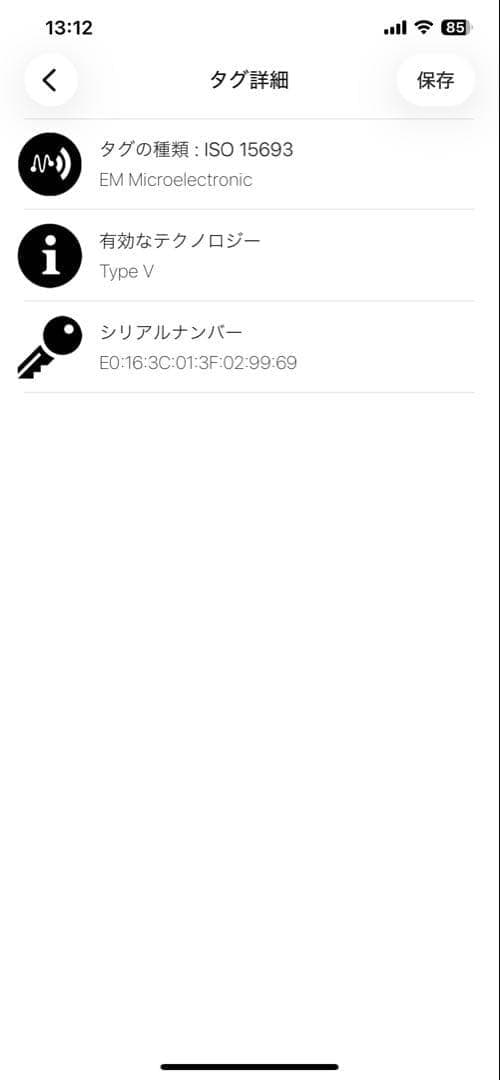
Task: Tap the 保存 button to save tag
Action: [x=435, y=80]
